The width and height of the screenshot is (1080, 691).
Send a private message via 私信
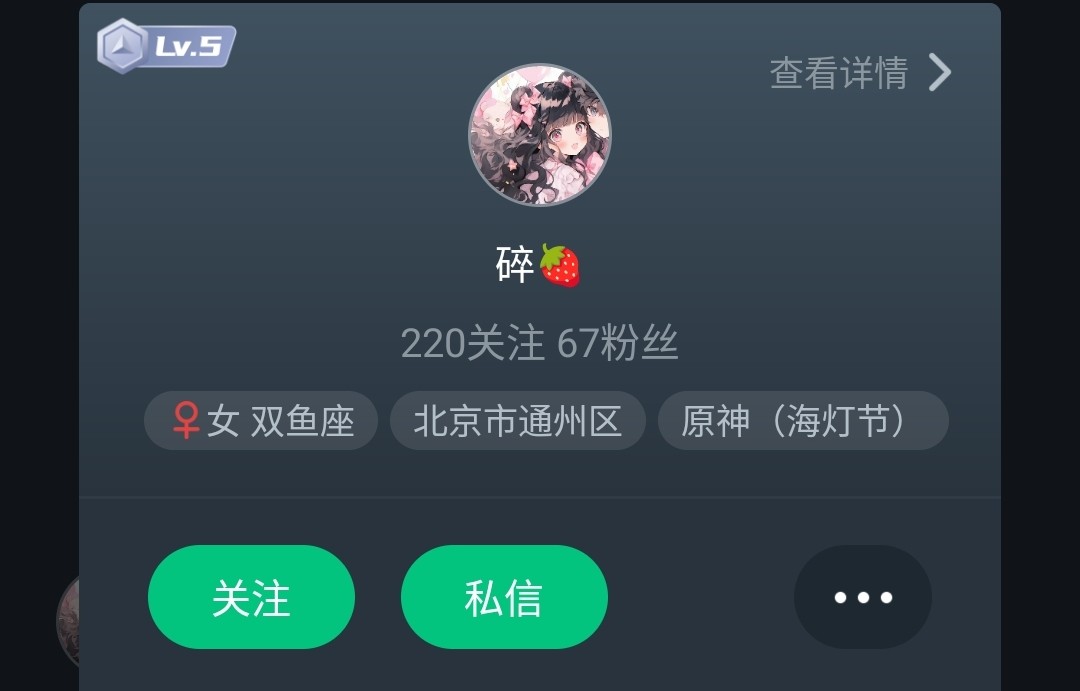tap(504, 597)
